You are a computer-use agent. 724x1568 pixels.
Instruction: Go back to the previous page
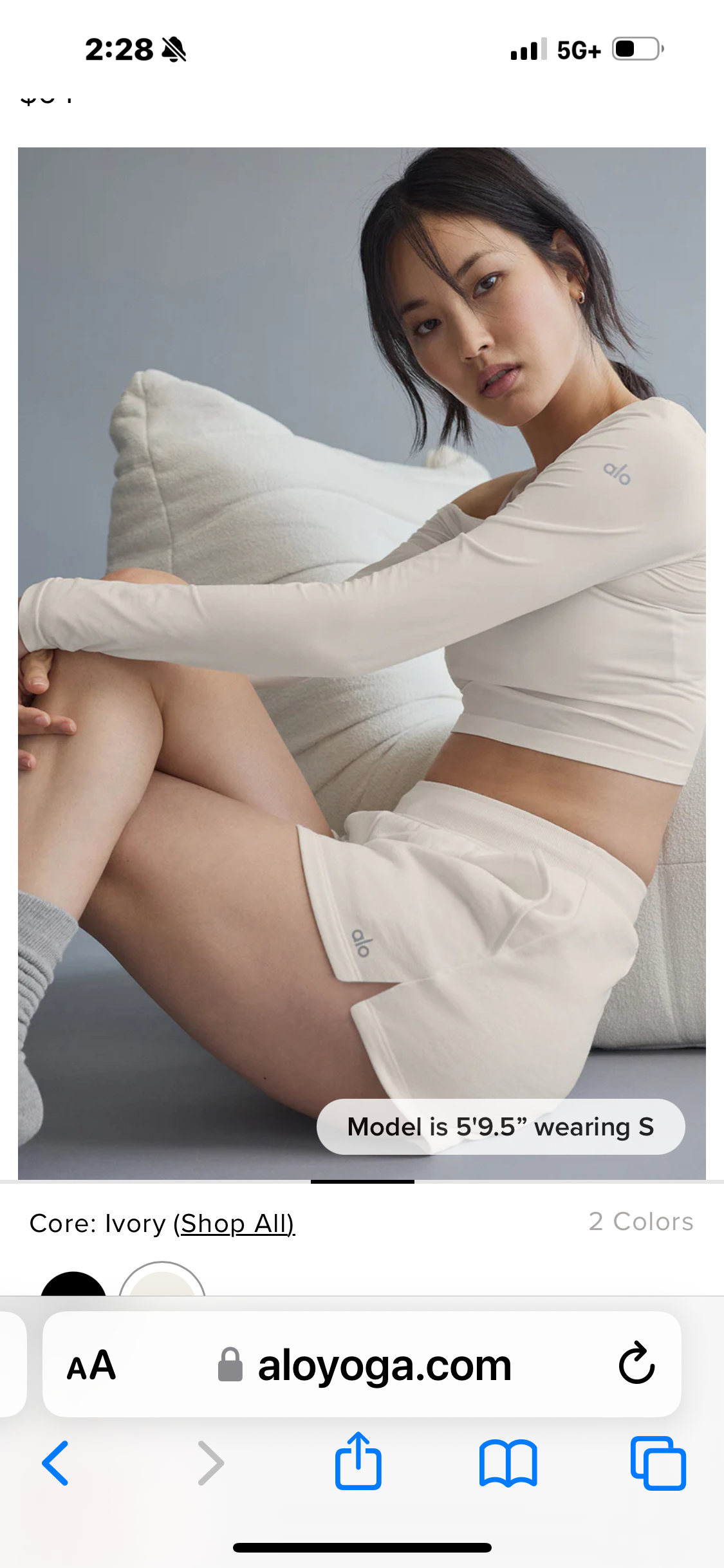pyautogui.click(x=55, y=1463)
